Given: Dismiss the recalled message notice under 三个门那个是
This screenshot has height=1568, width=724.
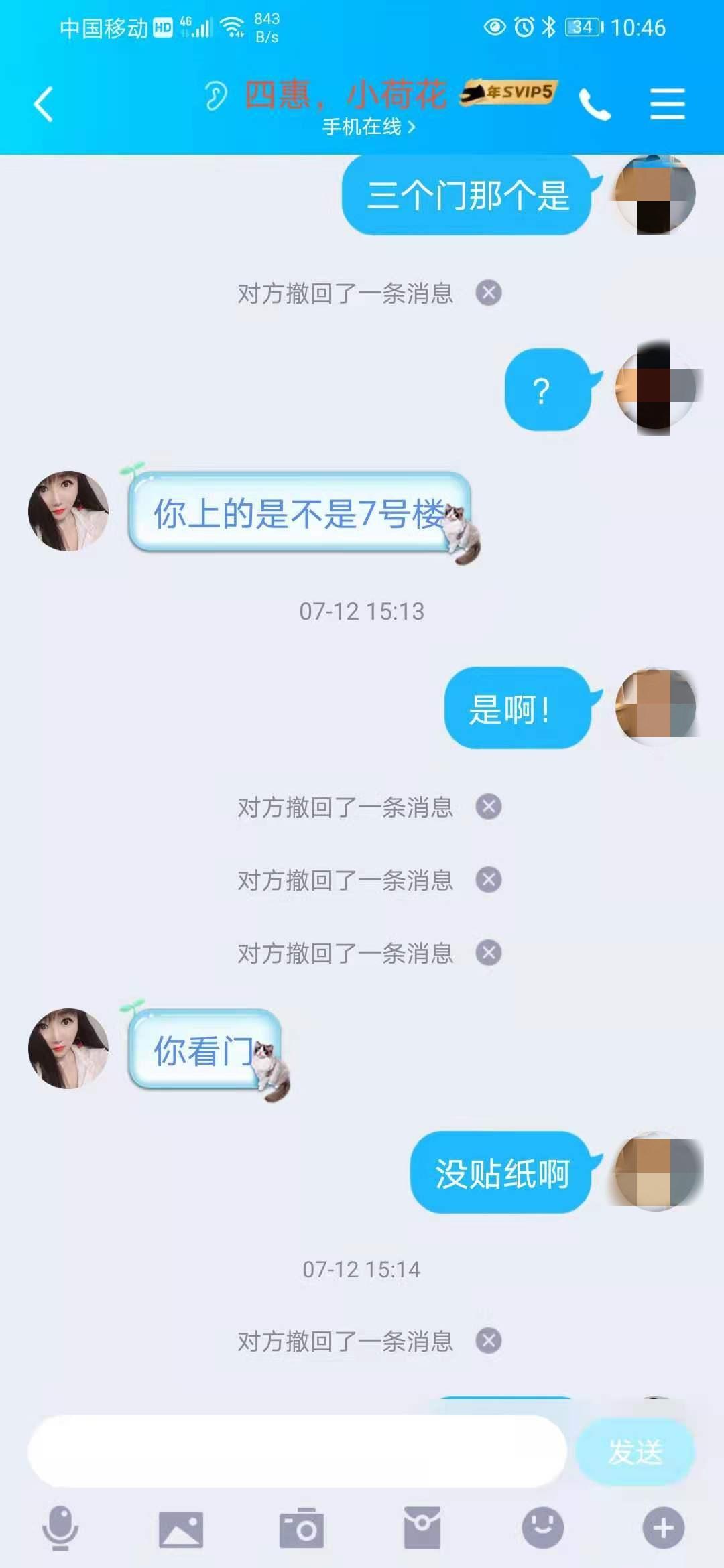Looking at the screenshot, I should 489,293.
